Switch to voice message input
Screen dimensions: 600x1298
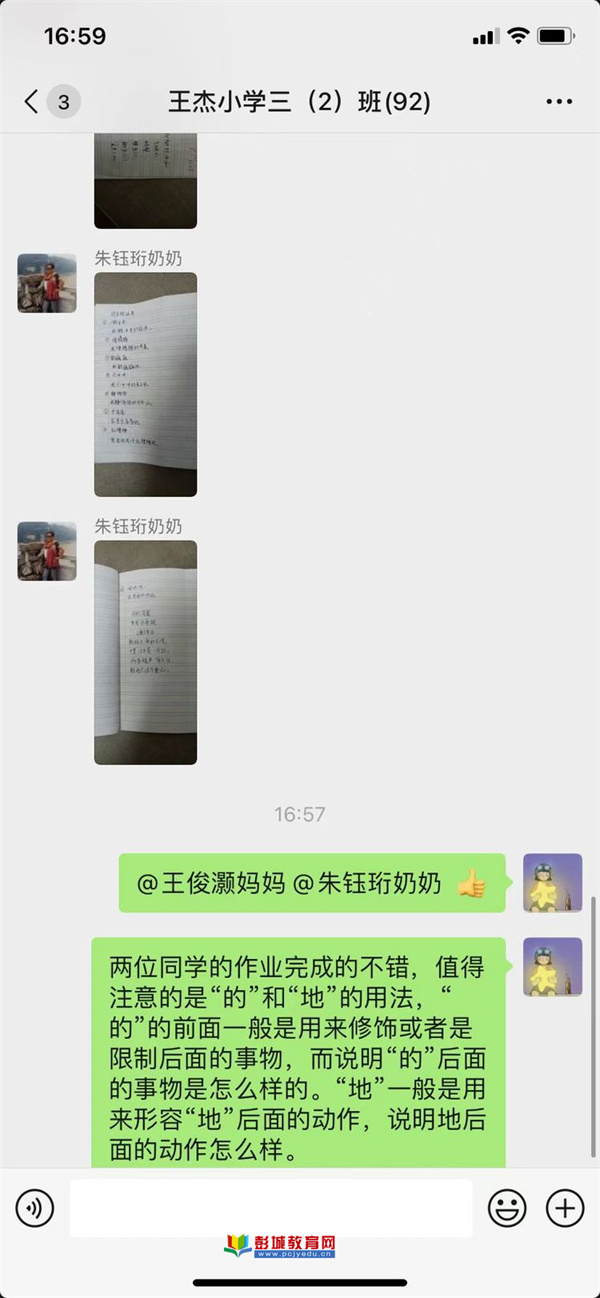[x=35, y=1208]
